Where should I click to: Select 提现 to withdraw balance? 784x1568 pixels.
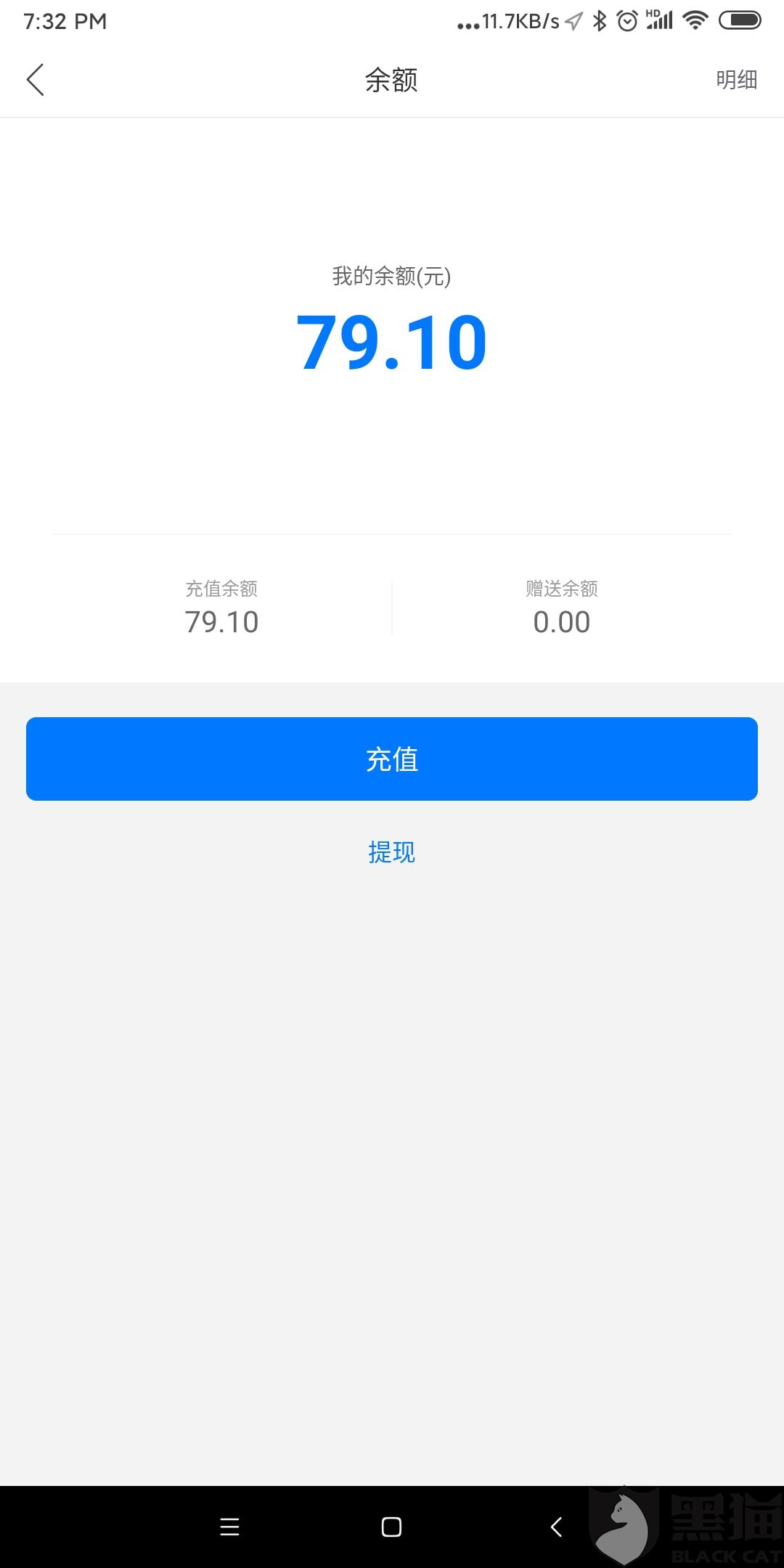[x=392, y=852]
